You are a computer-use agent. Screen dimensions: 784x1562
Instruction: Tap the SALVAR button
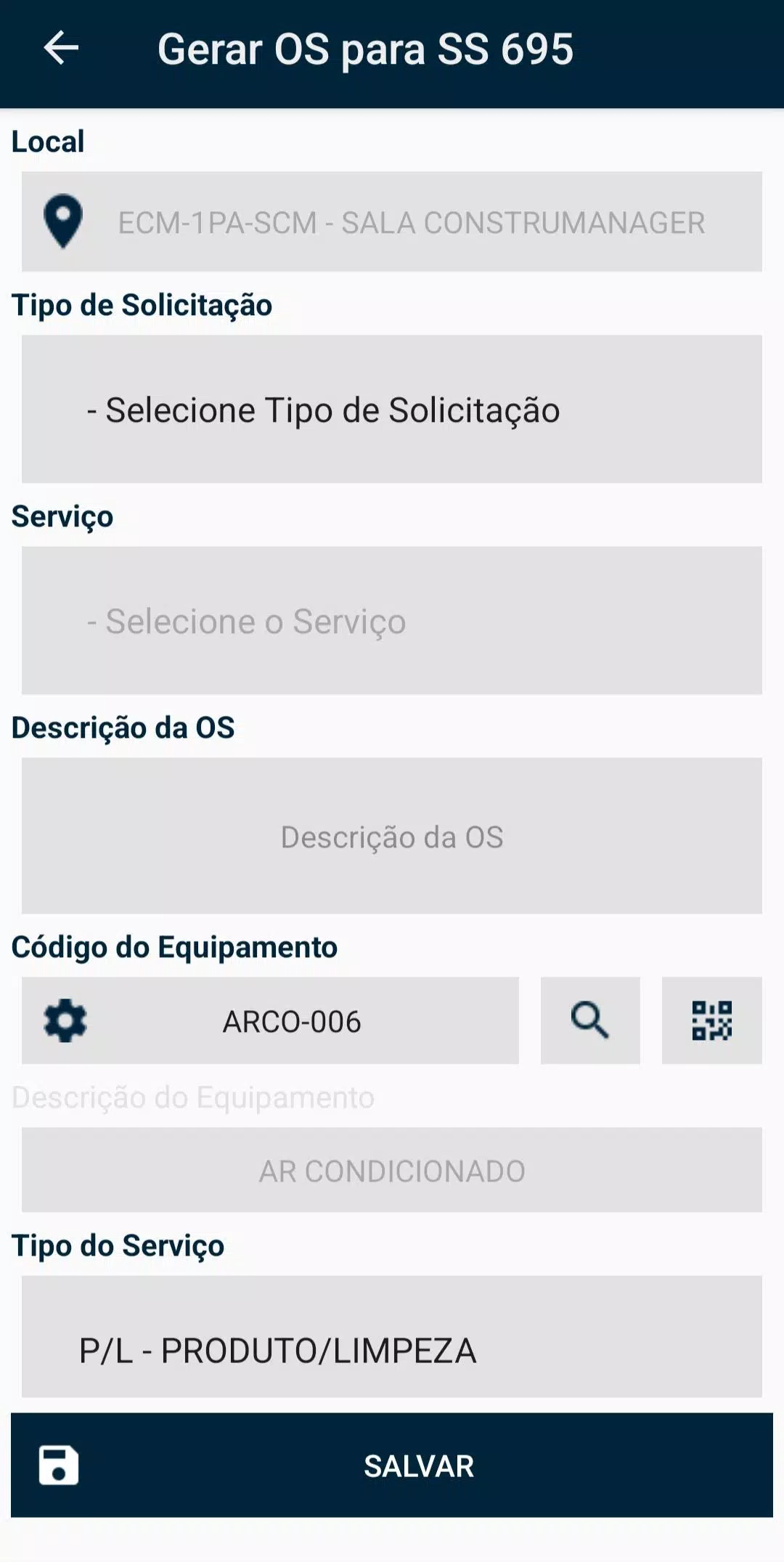[x=392, y=1465]
